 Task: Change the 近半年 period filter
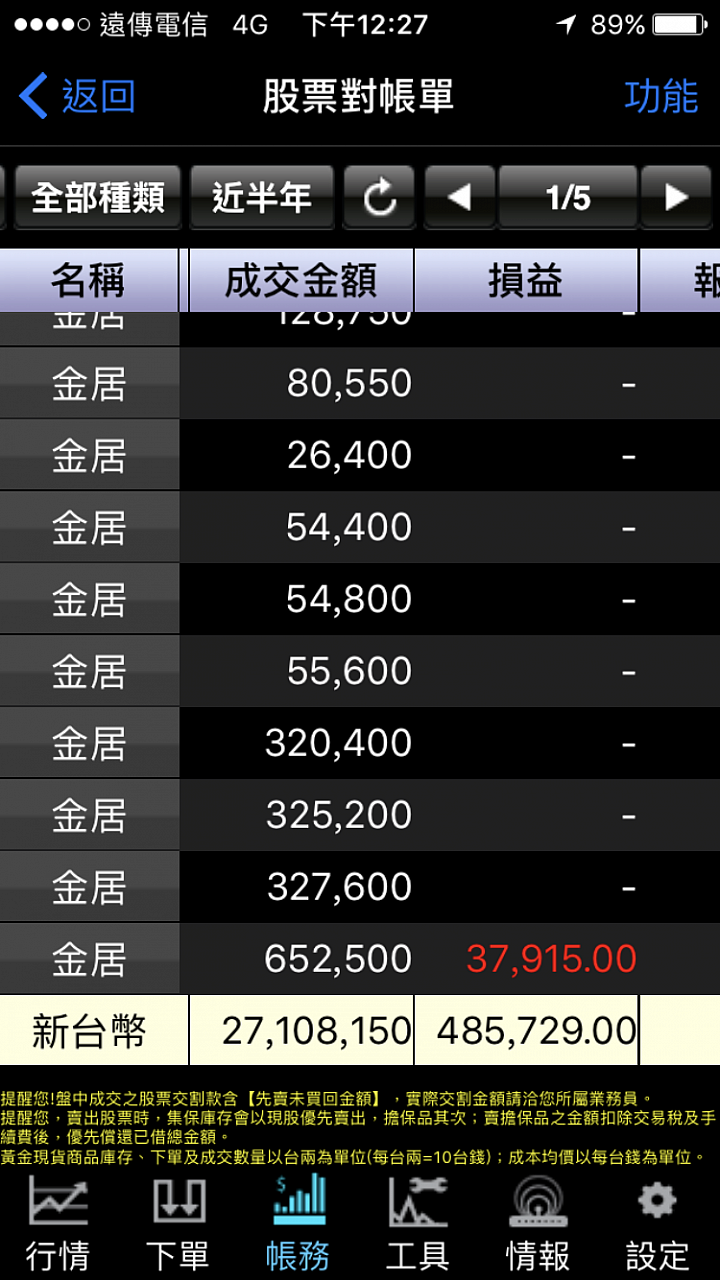pyautogui.click(x=261, y=197)
